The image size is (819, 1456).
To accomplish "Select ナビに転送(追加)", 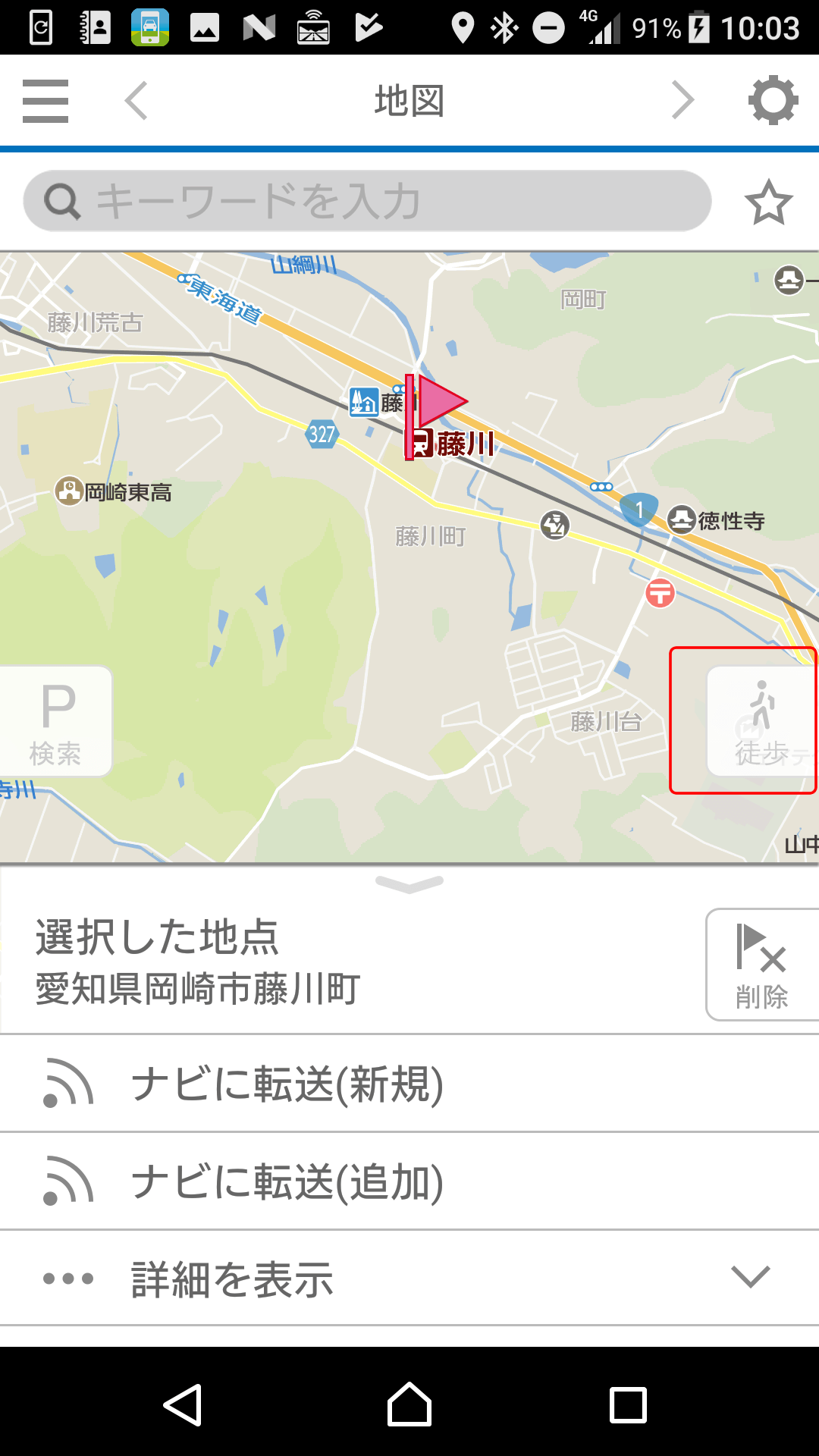I will (409, 1181).
